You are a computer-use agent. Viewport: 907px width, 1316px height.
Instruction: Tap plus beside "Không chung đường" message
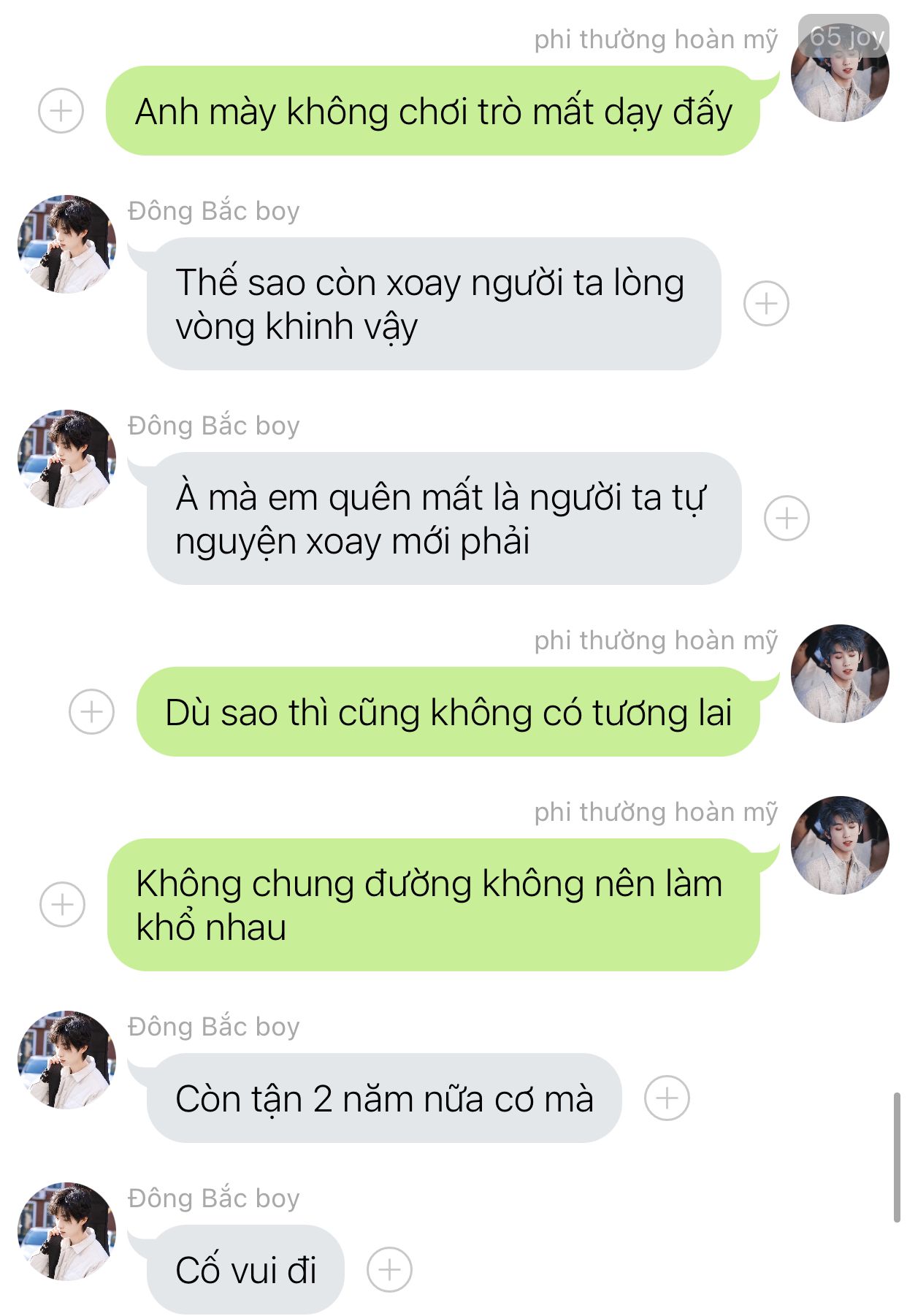coord(62,904)
